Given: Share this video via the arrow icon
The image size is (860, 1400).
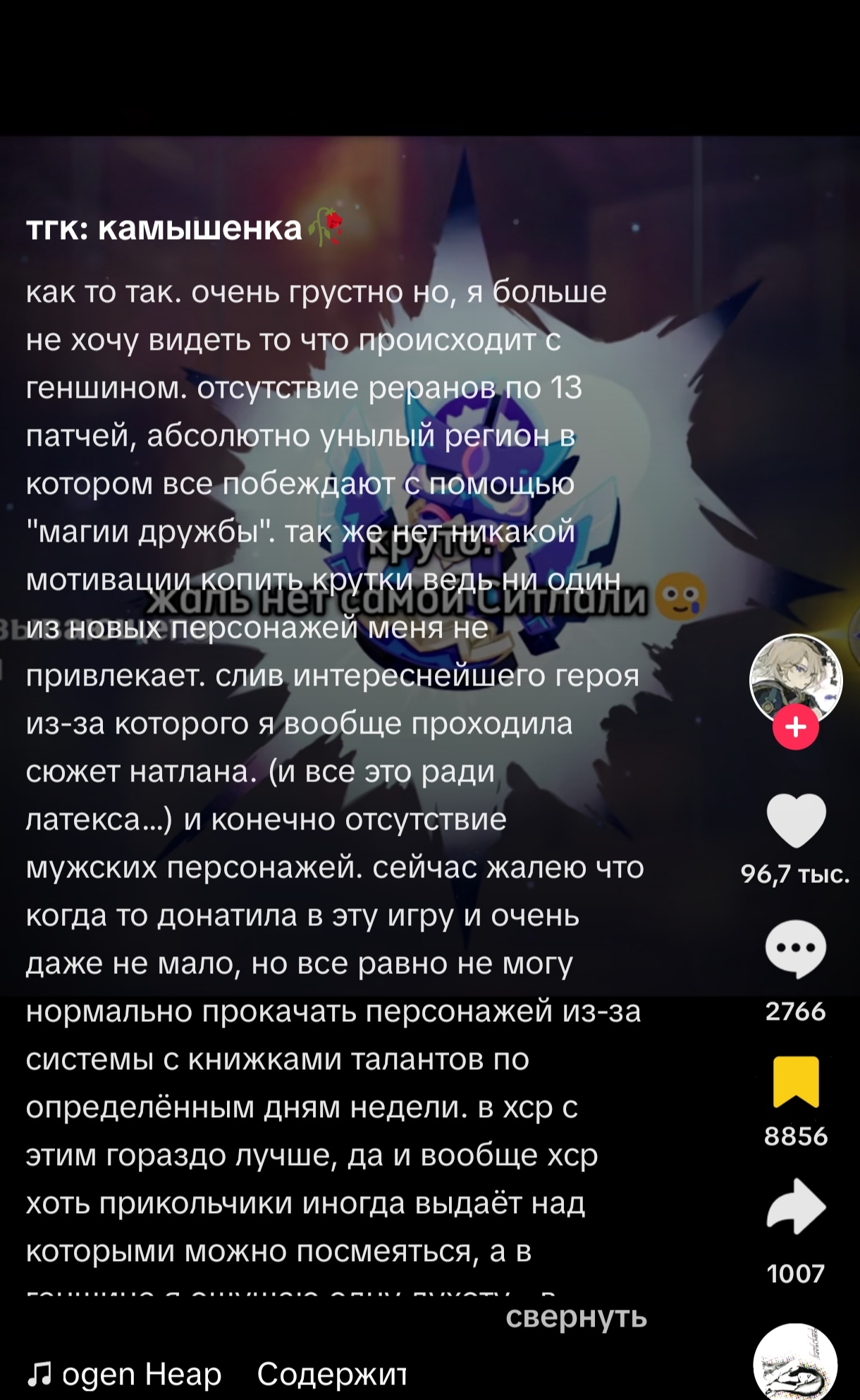Looking at the screenshot, I should tap(796, 1206).
